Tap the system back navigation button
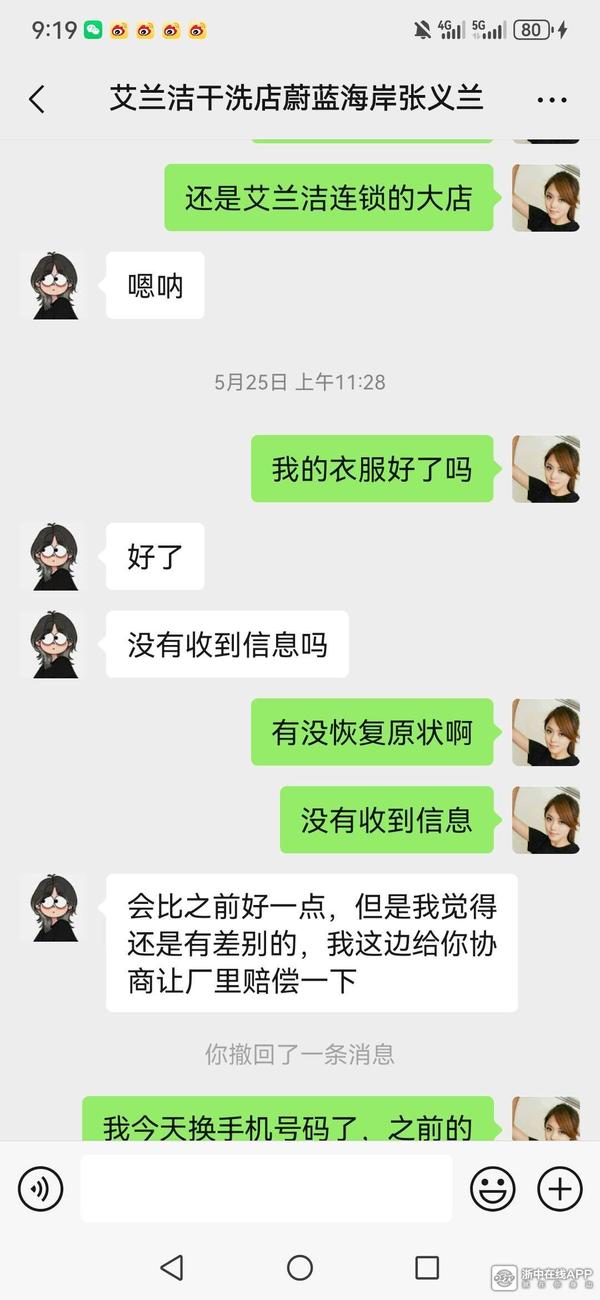 click(172, 1268)
